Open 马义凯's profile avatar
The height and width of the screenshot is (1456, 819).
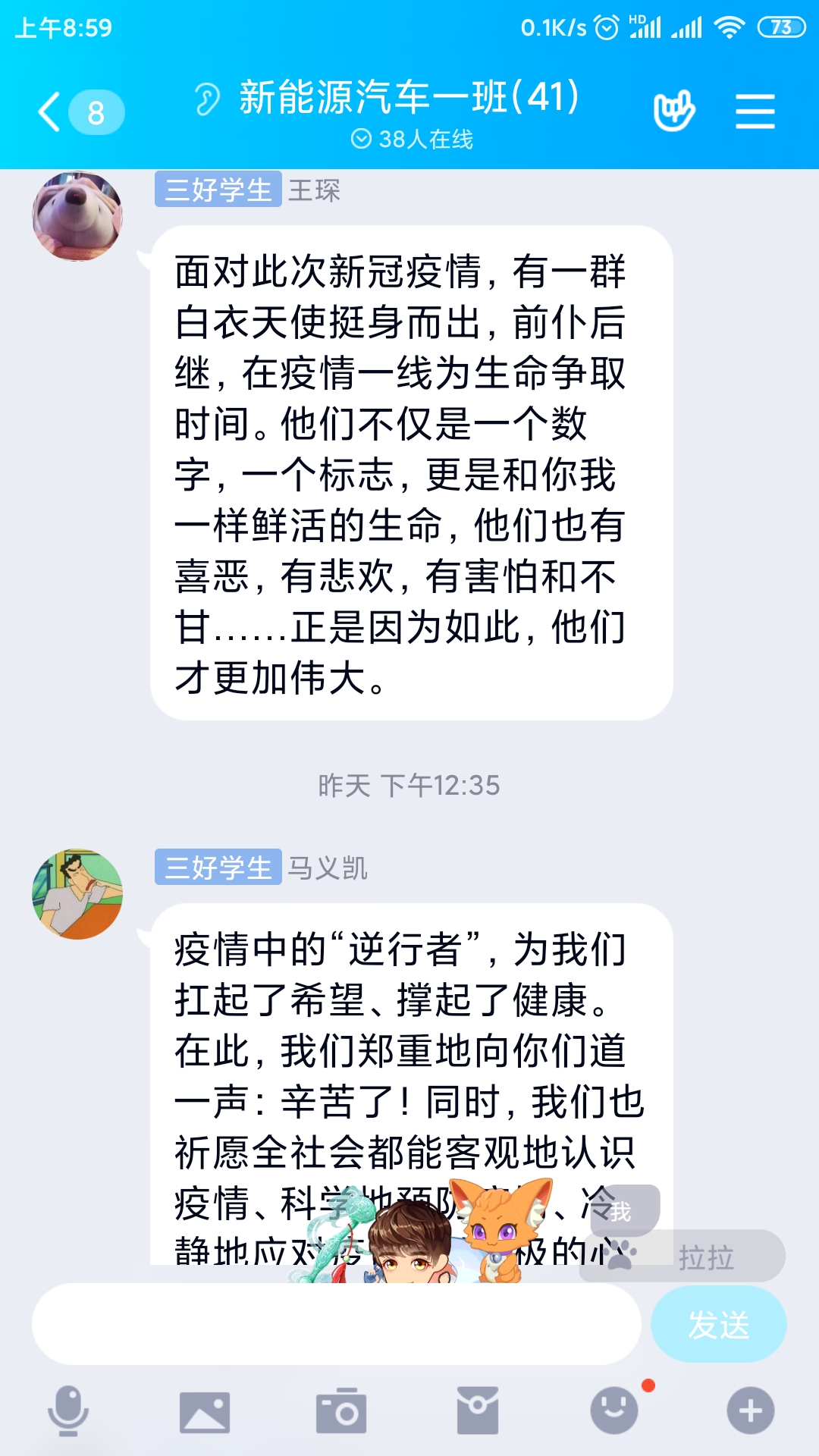tap(77, 895)
